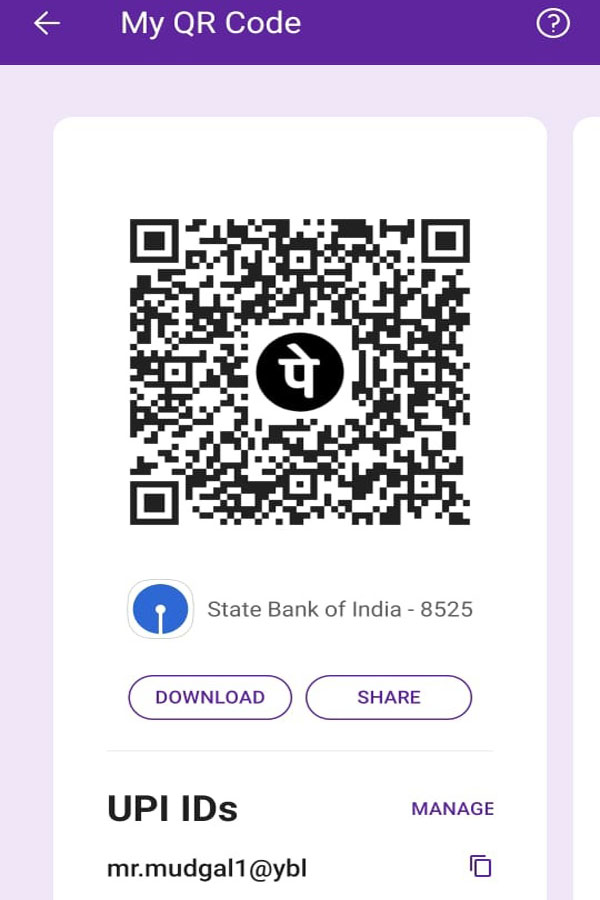Share the QR code
The width and height of the screenshot is (600, 900).
[x=388, y=697]
